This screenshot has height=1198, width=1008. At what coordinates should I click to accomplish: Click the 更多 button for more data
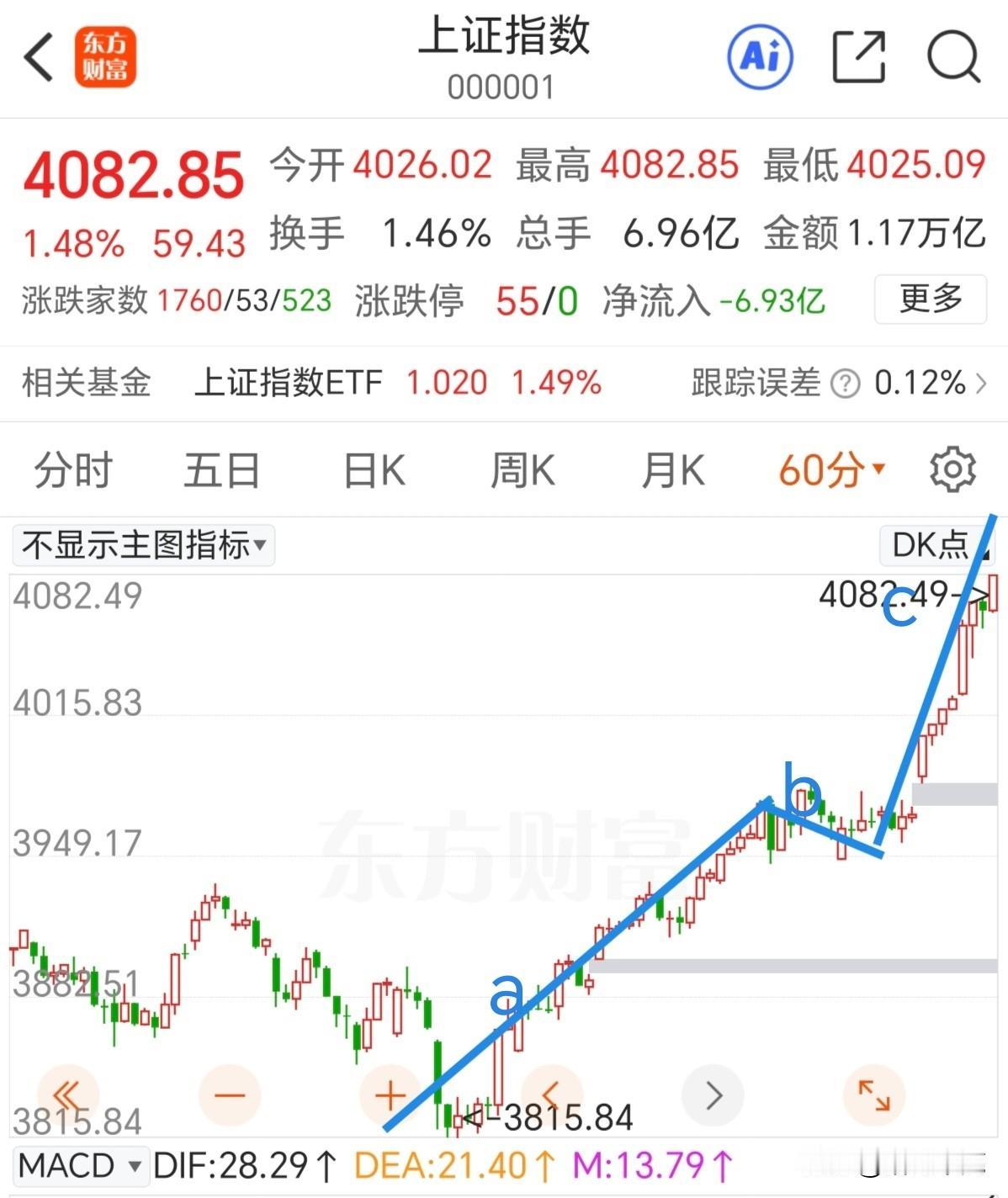pos(930,299)
